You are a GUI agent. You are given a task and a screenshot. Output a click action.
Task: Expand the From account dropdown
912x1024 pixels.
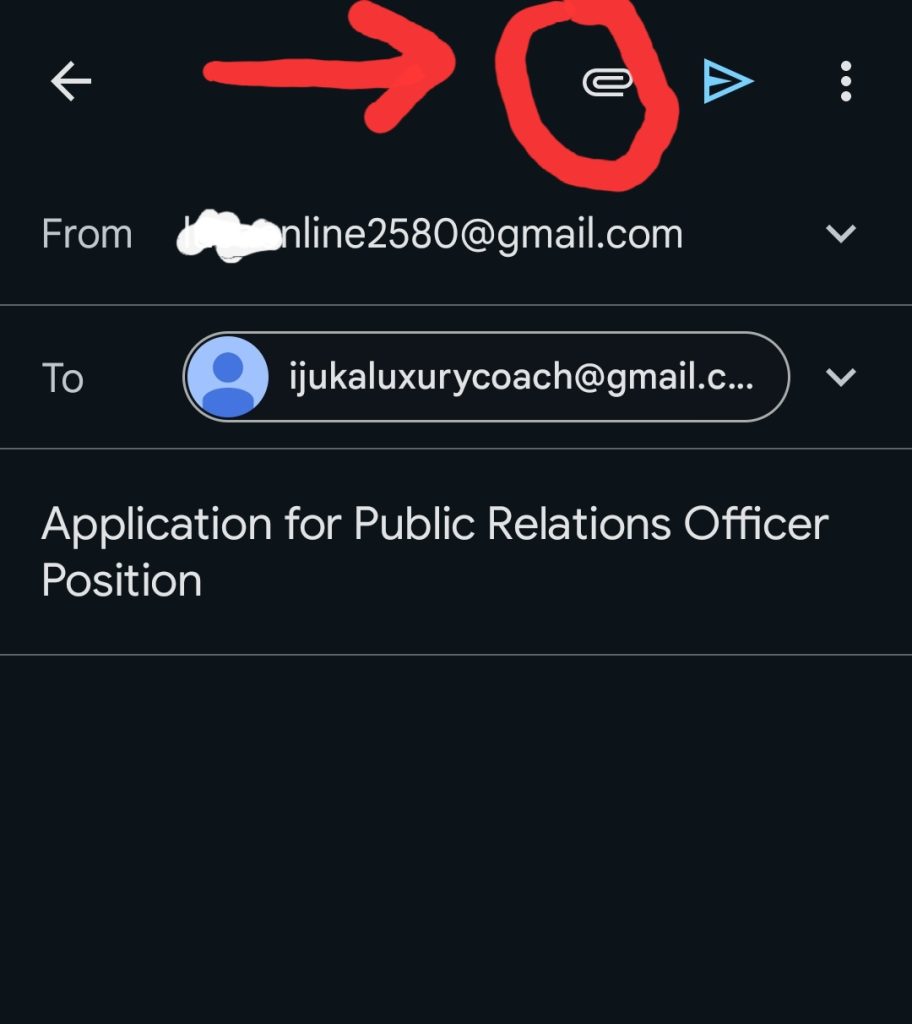pyautogui.click(x=841, y=234)
